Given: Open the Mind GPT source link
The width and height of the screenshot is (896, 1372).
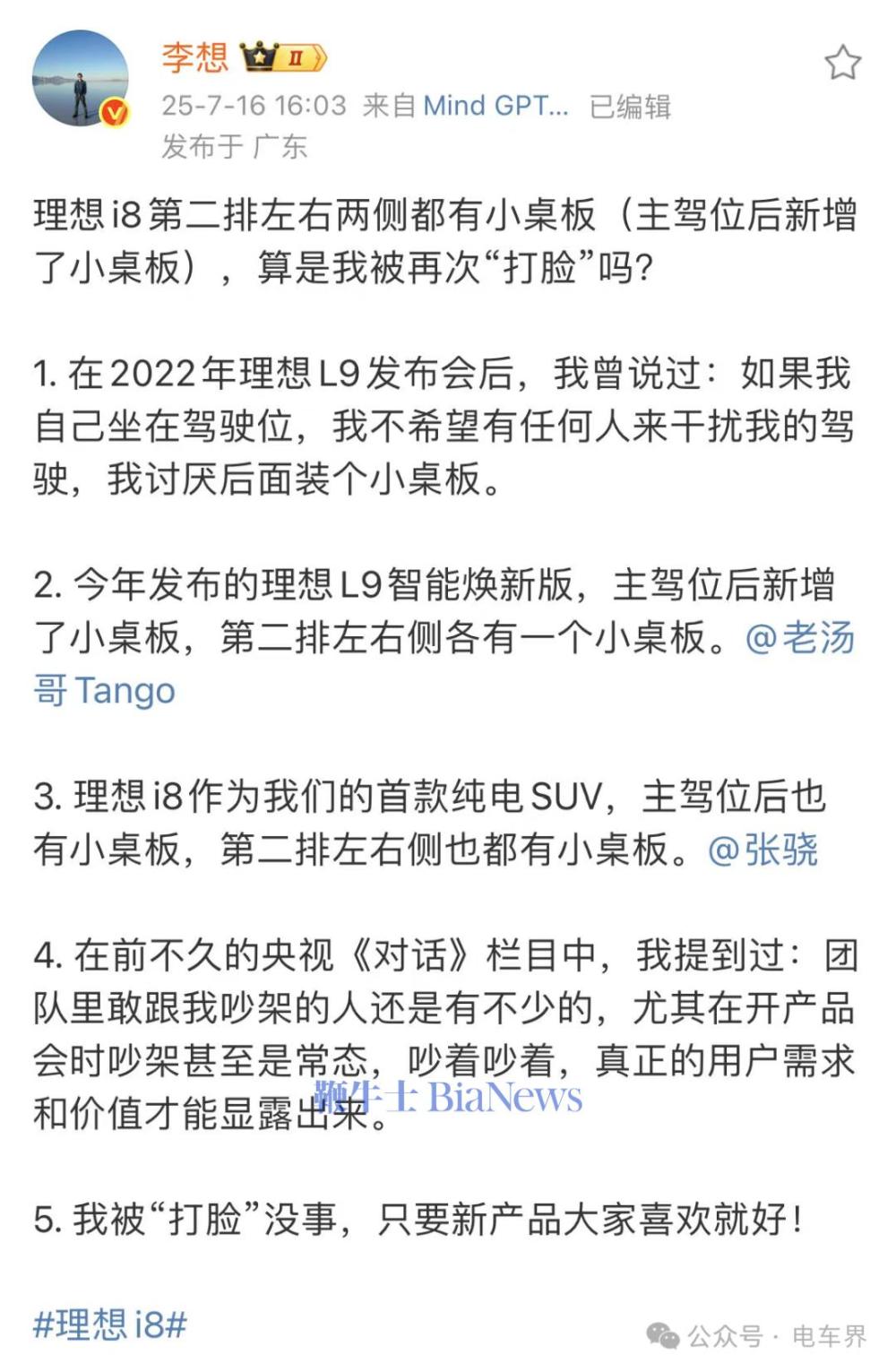Looking at the screenshot, I should click(x=495, y=106).
